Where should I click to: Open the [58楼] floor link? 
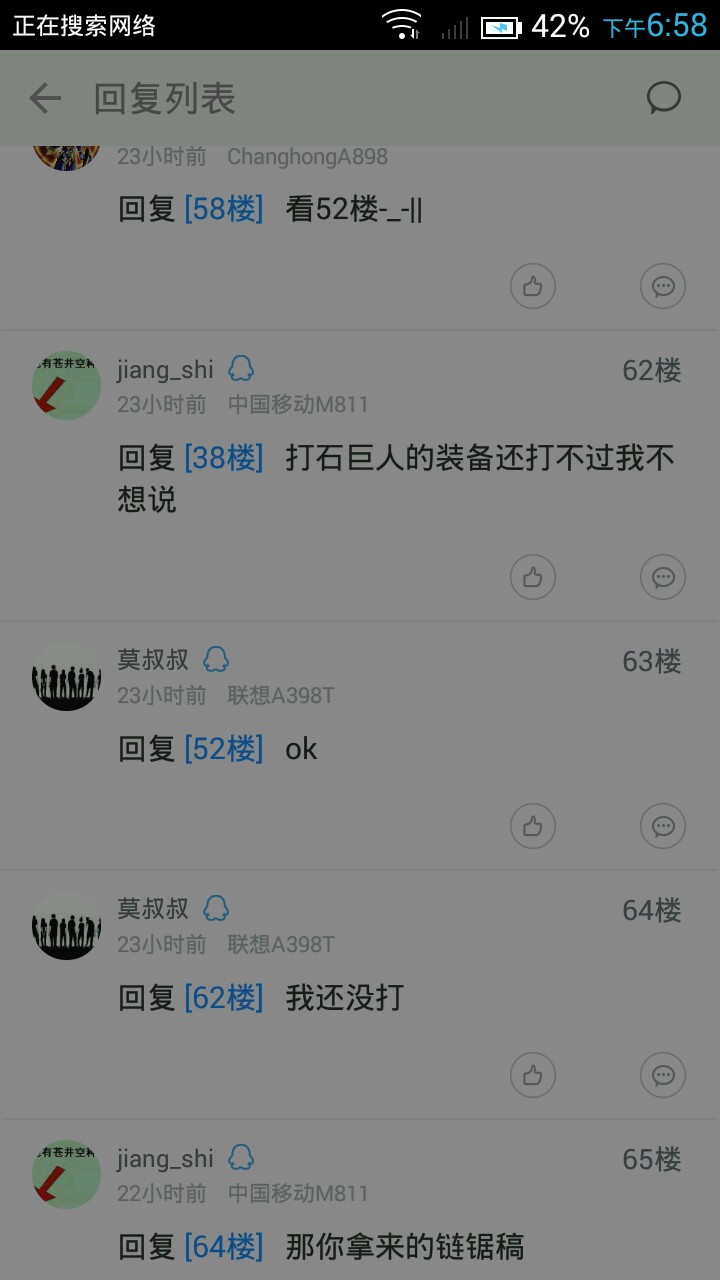click(x=224, y=209)
